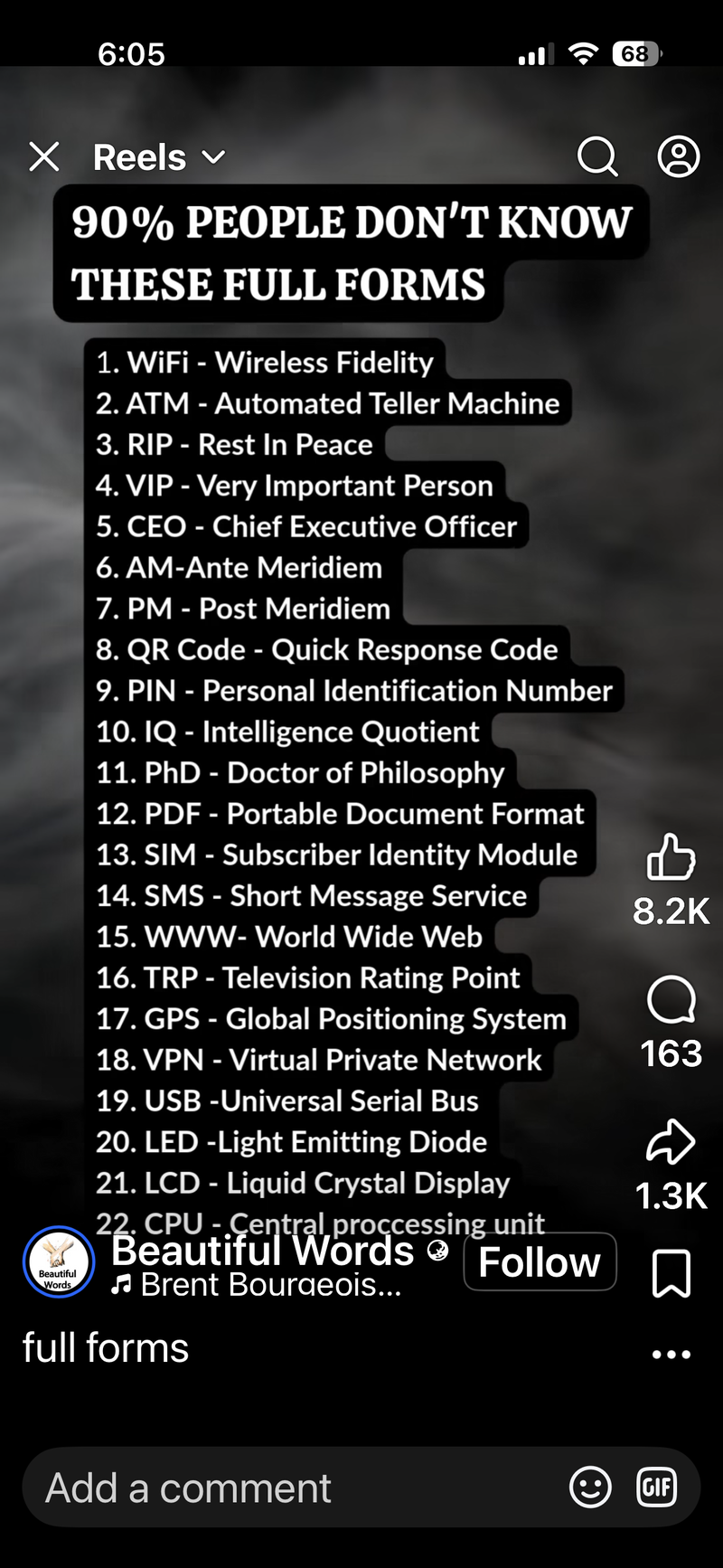Open Beautiful Words profile picture
723x1568 pixels.
(59, 1262)
